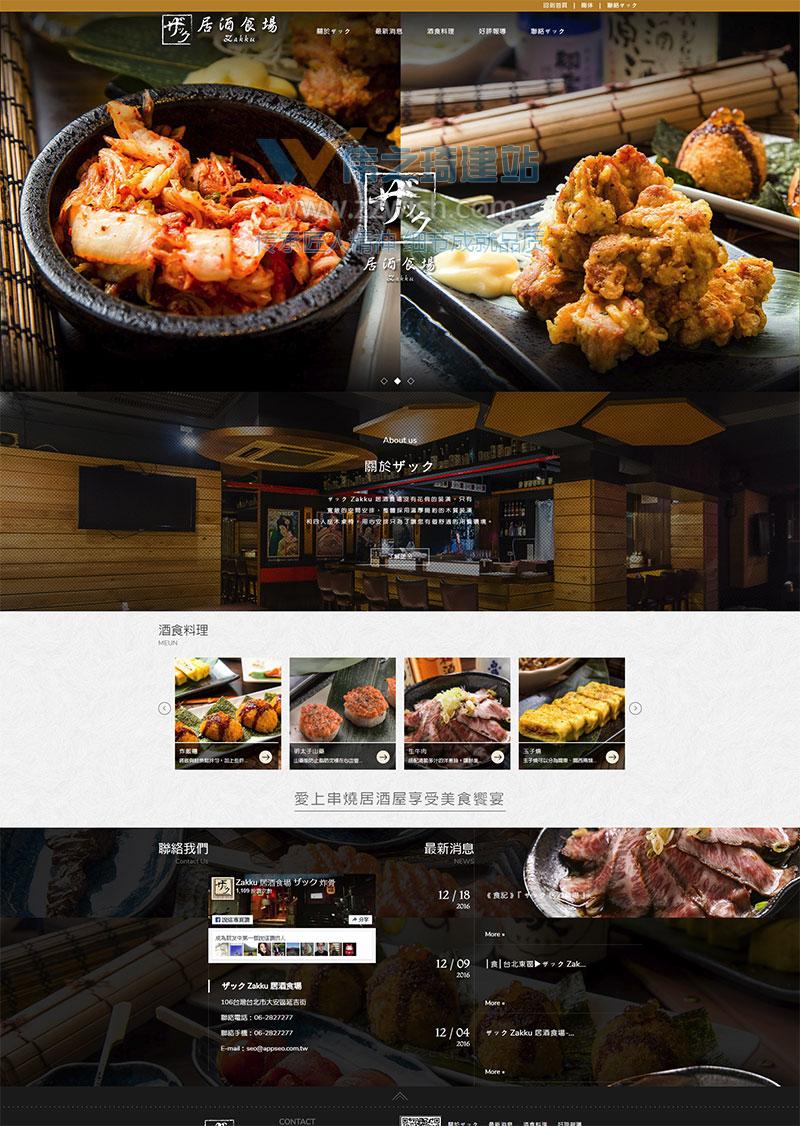Tap the 了解更多 button under 關於ザック
Viewport: 800px width, 1126px height.
click(399, 556)
